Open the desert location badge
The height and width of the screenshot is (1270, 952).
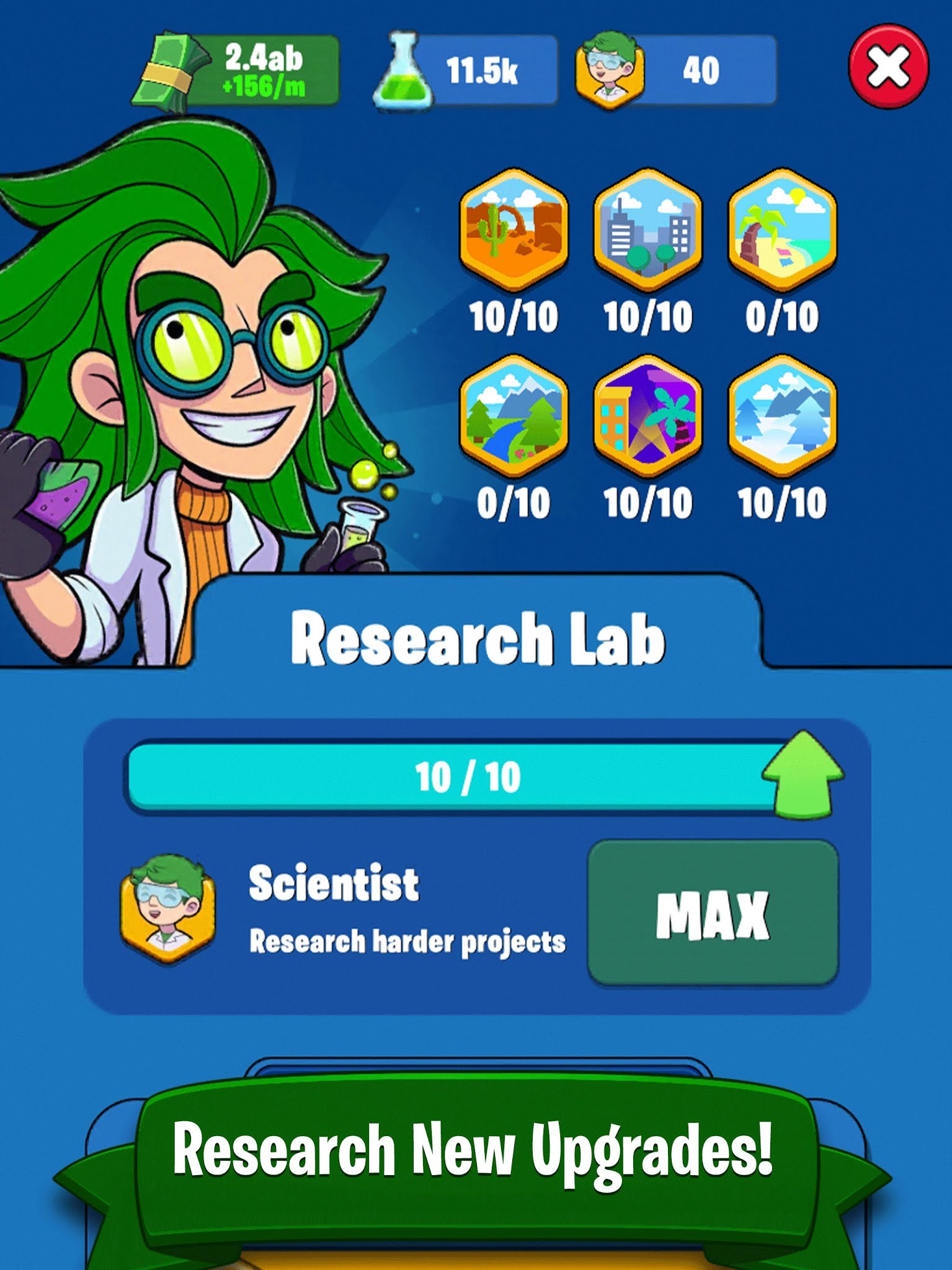click(x=514, y=230)
